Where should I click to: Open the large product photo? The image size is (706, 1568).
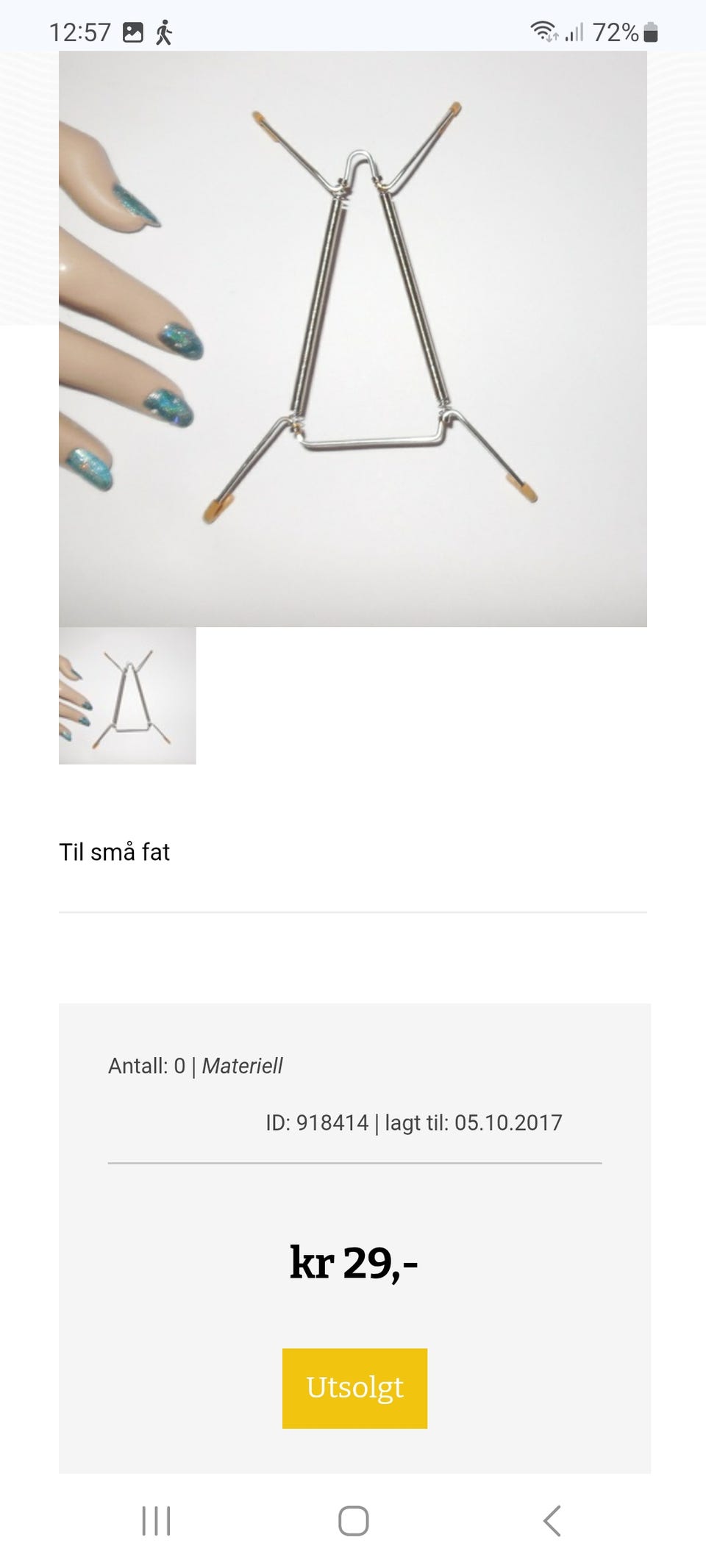click(x=353, y=338)
